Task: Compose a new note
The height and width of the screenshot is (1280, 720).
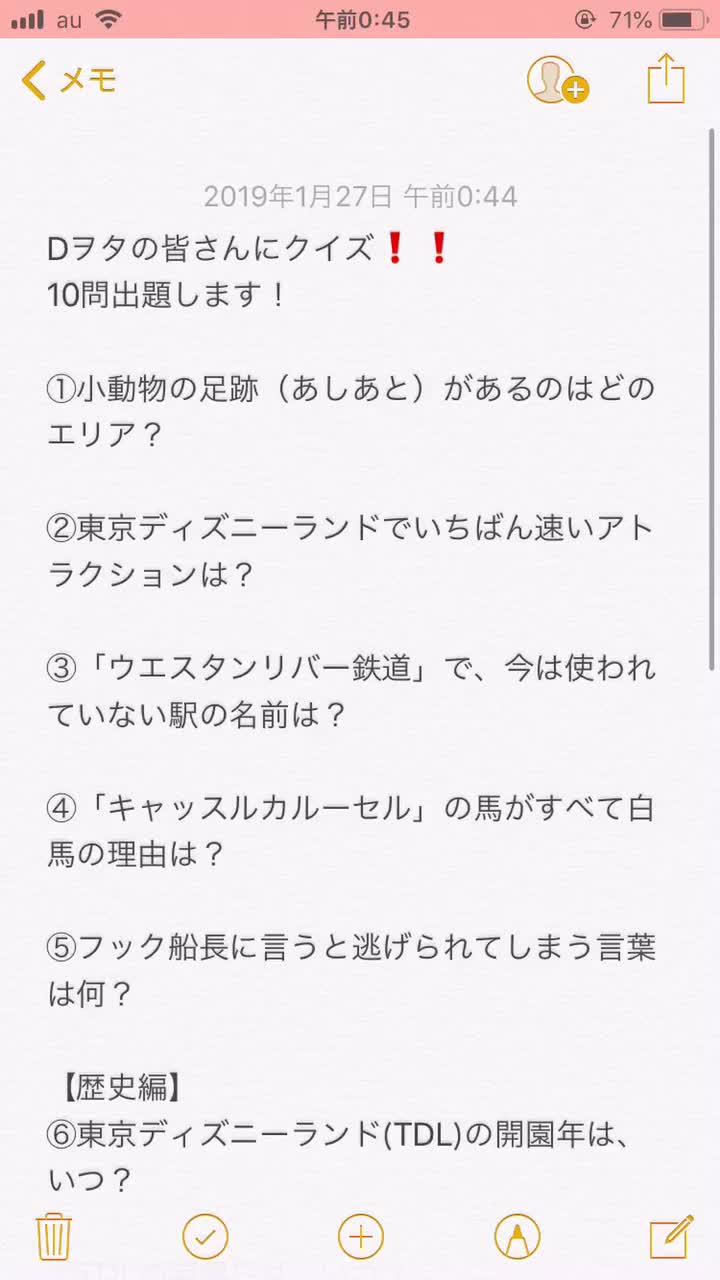Action: [671, 1237]
